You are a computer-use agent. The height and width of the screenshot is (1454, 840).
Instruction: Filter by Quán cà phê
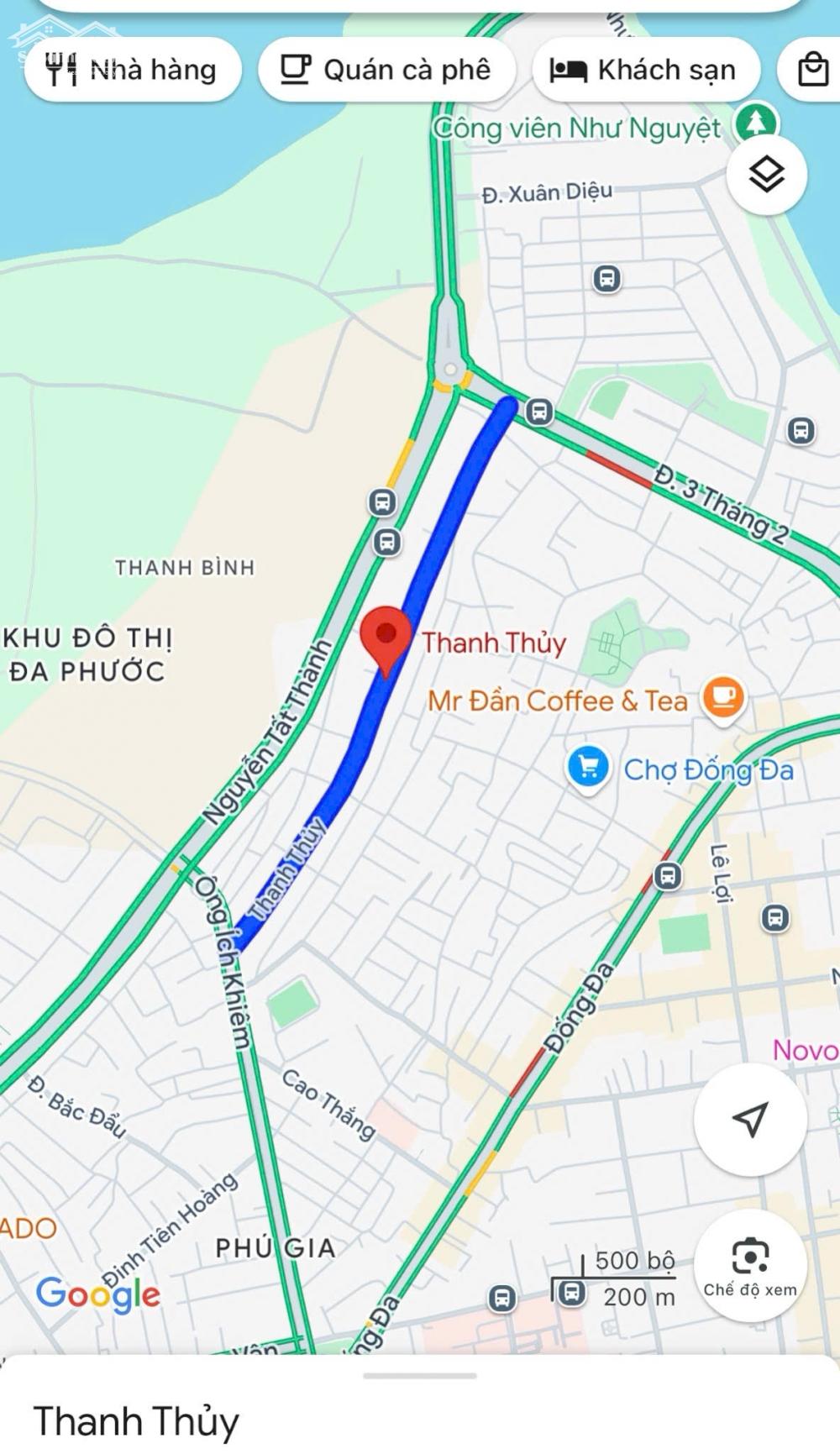[386, 70]
